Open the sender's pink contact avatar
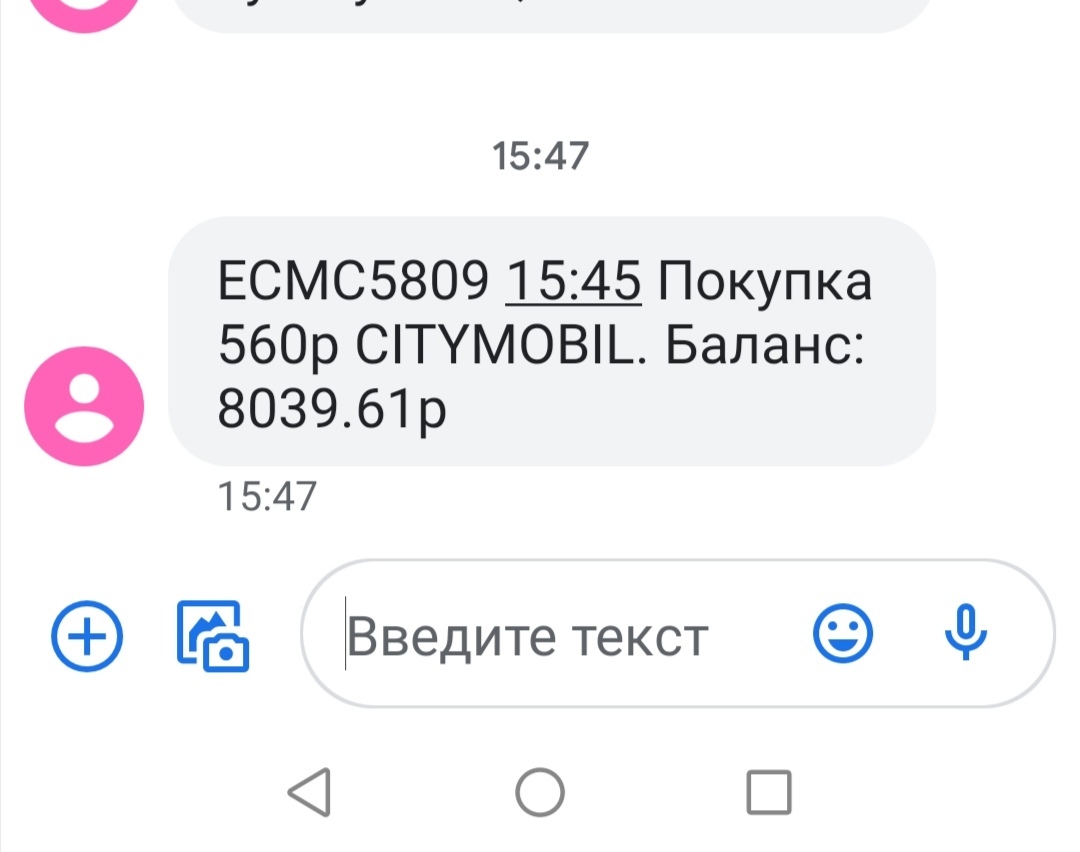 click(84, 407)
